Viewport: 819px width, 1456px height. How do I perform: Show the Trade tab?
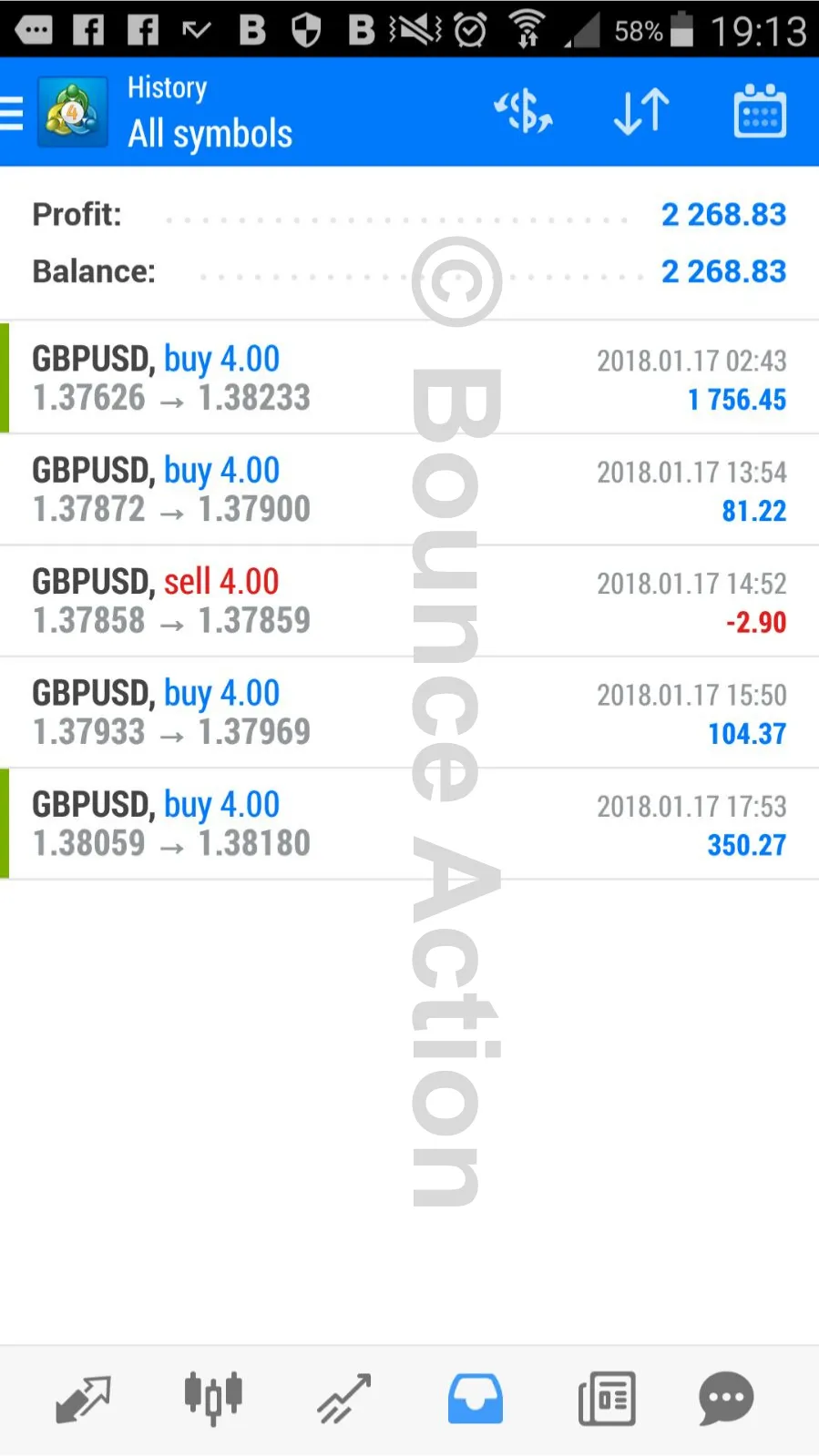click(x=343, y=1399)
